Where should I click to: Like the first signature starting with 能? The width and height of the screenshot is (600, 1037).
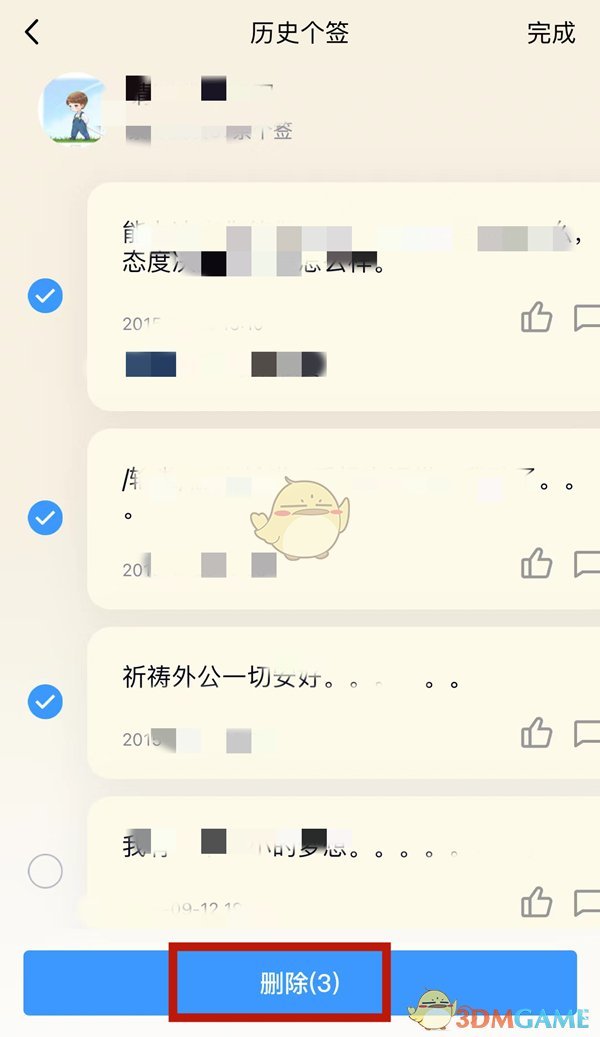[537, 318]
